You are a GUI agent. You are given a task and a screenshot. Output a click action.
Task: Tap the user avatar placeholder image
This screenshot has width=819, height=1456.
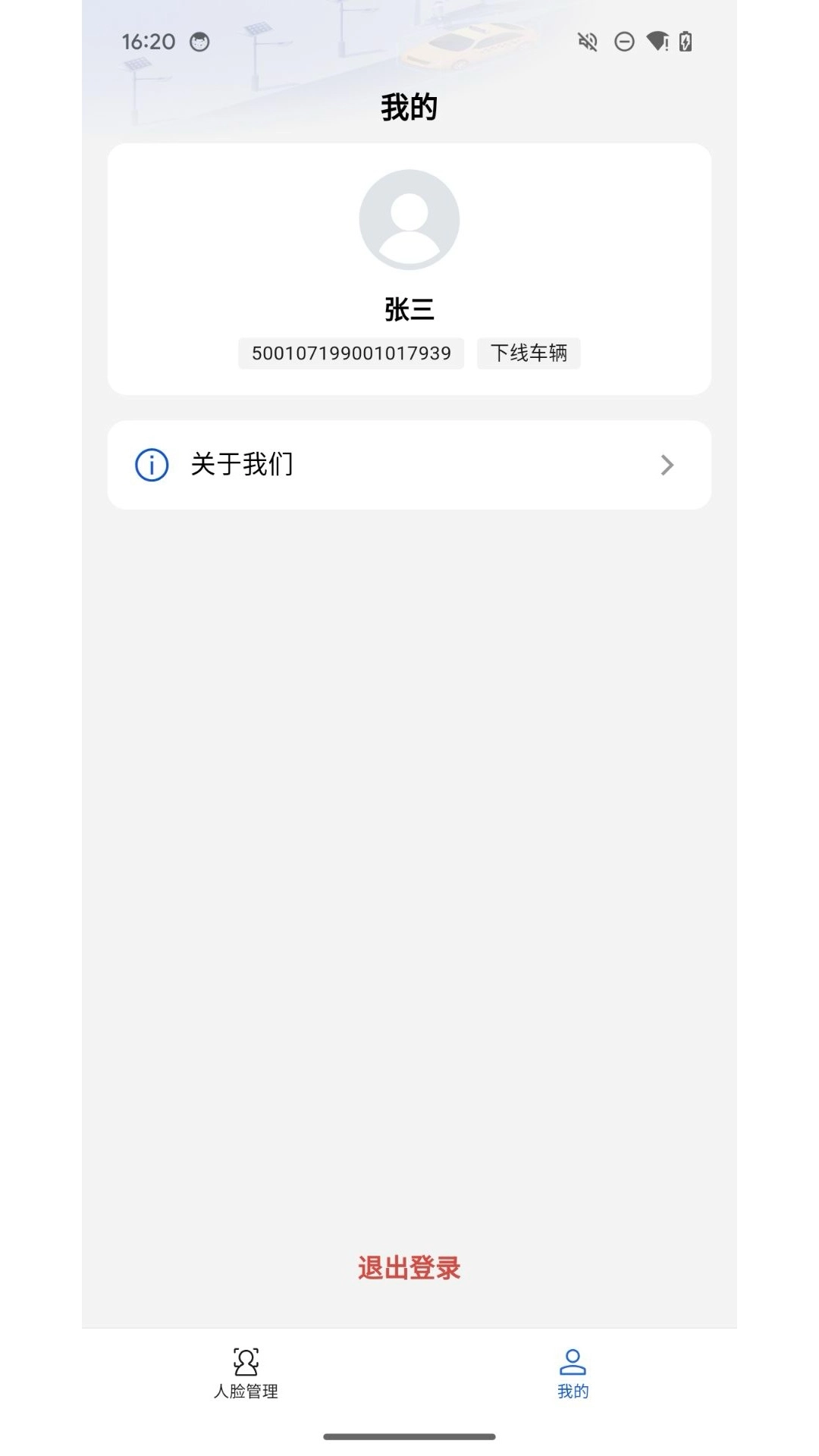pyautogui.click(x=409, y=219)
